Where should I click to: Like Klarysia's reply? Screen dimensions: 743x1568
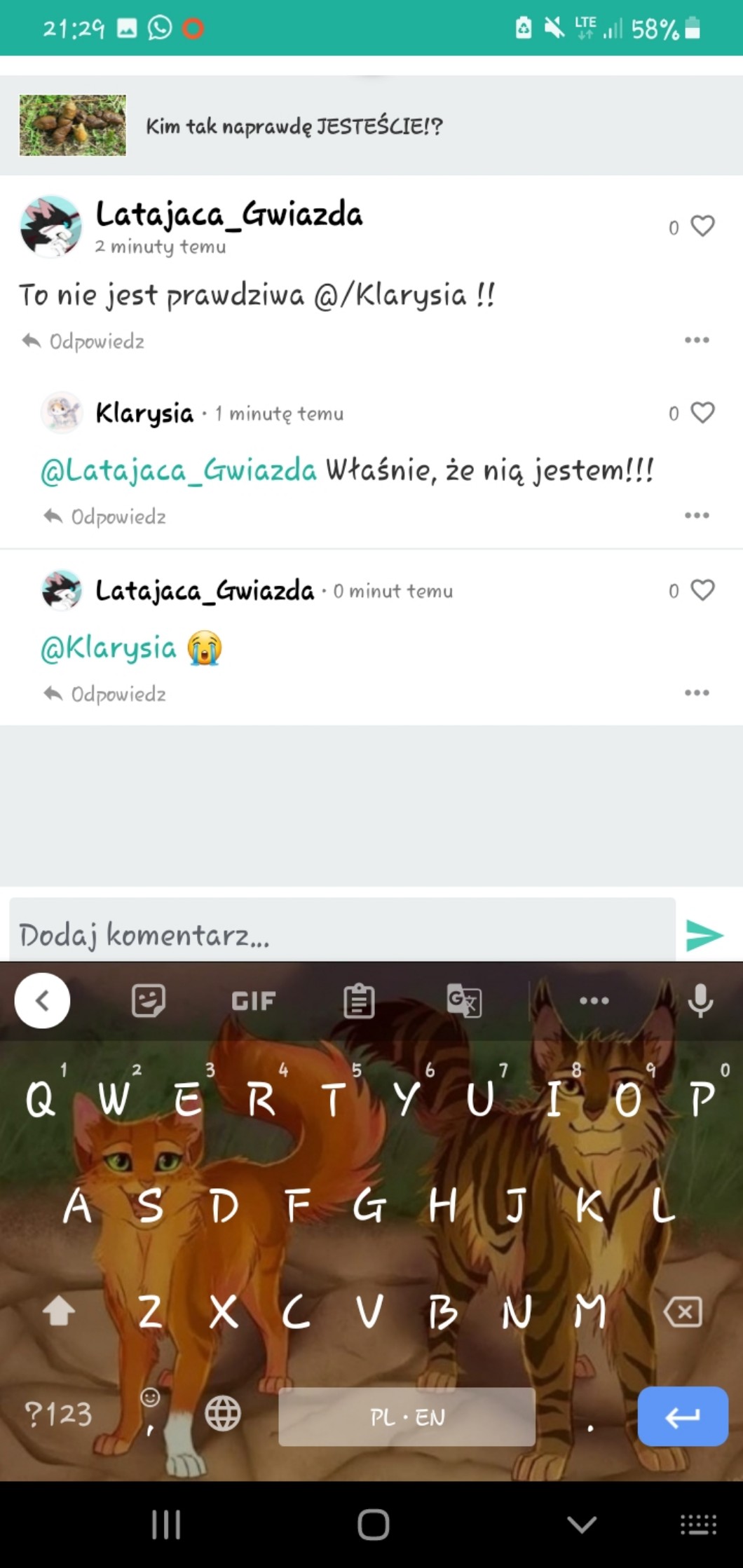pos(702,413)
